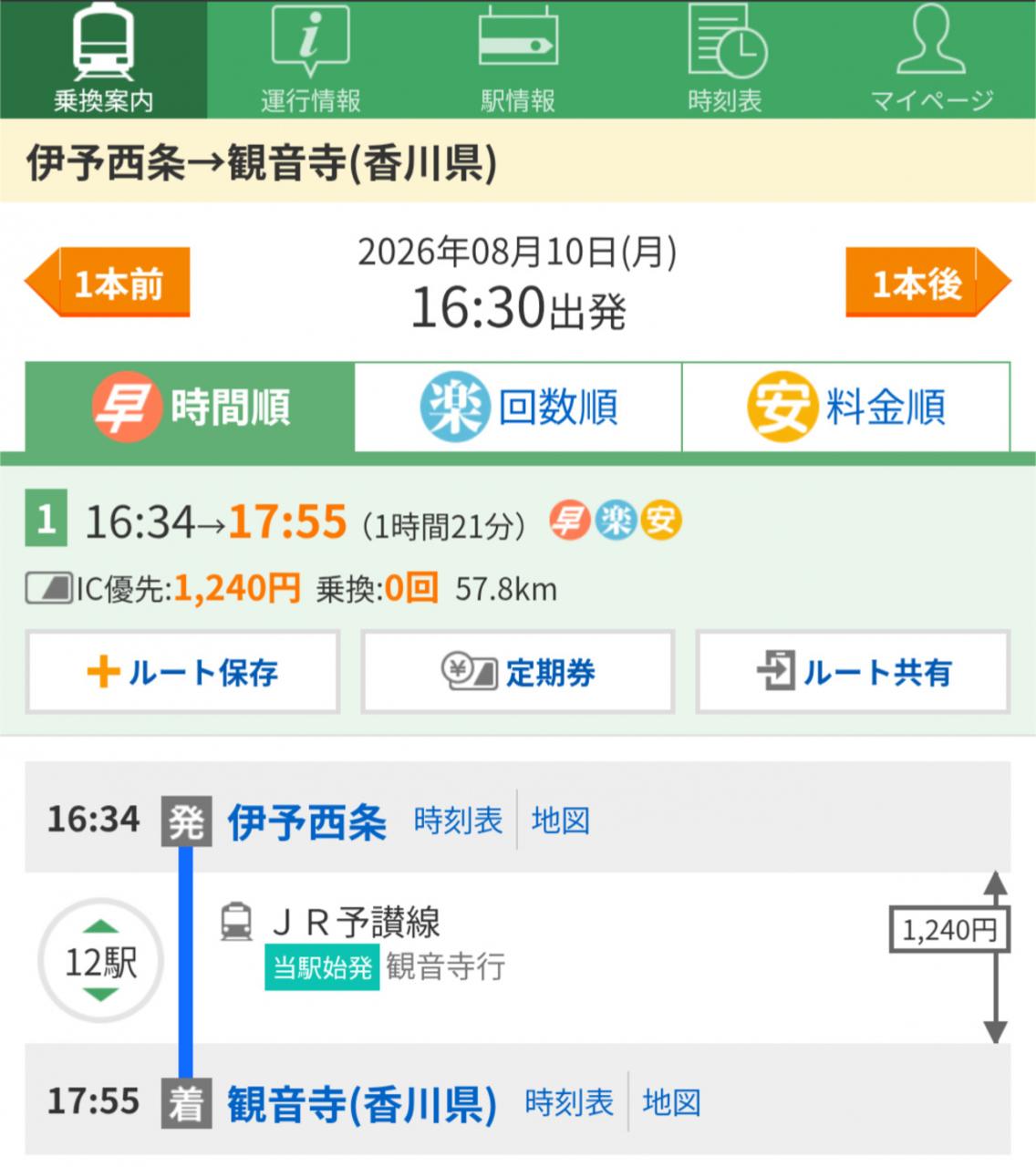The image size is (1036, 1167).
Task: Share the route via ルート共有
Action: 853,672
